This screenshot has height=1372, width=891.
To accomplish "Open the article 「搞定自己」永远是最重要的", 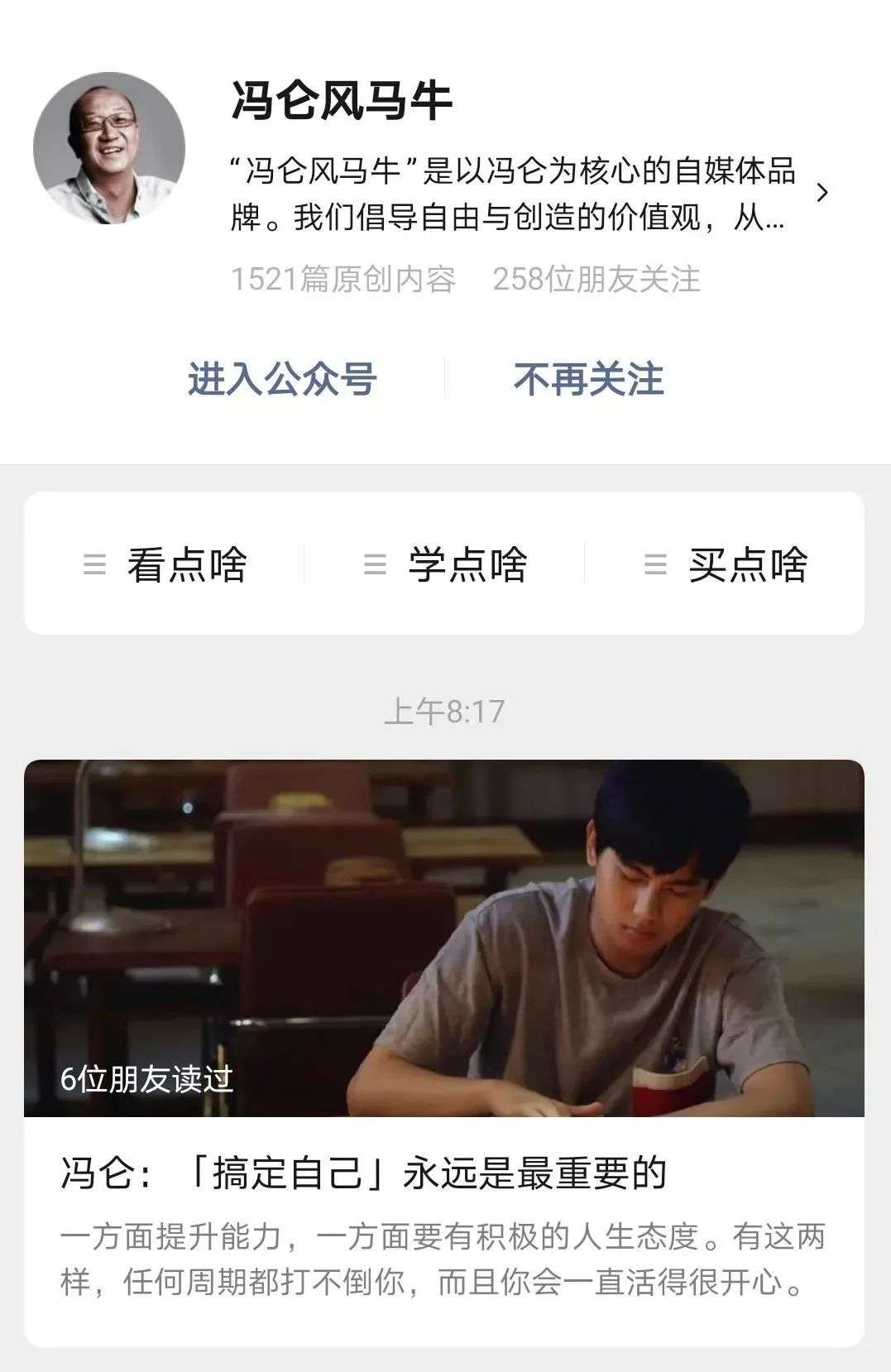I will (x=363, y=1172).
